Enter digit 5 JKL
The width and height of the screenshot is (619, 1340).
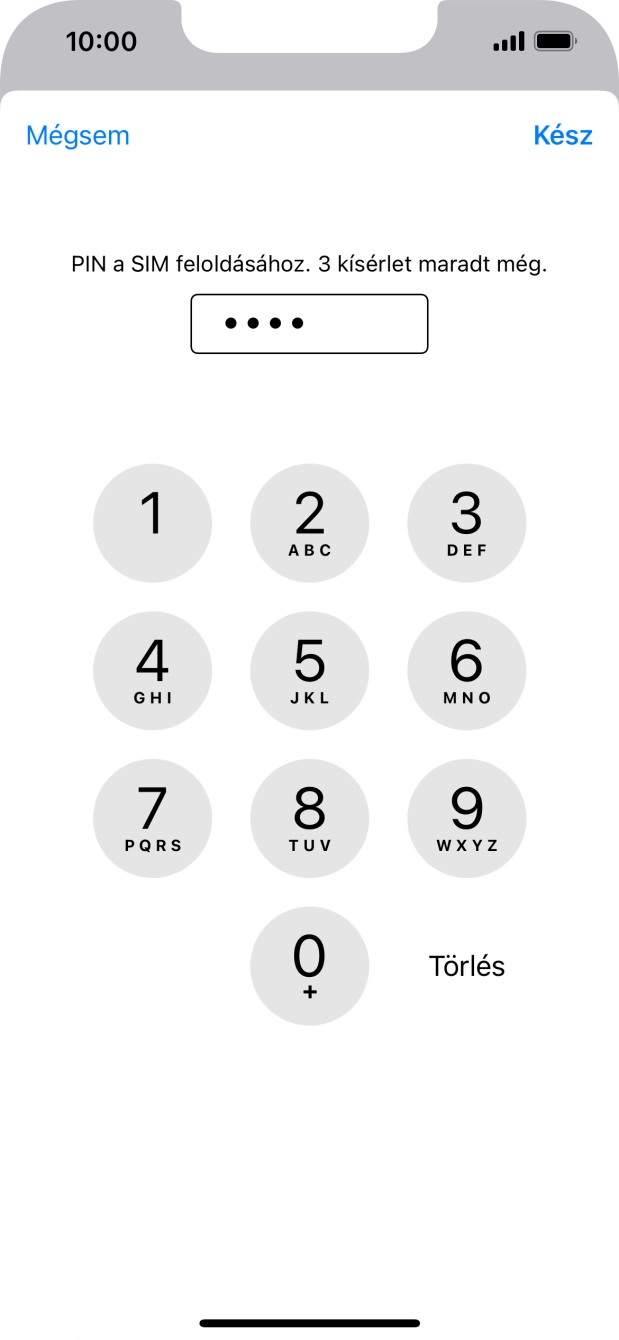pyautogui.click(x=309, y=671)
